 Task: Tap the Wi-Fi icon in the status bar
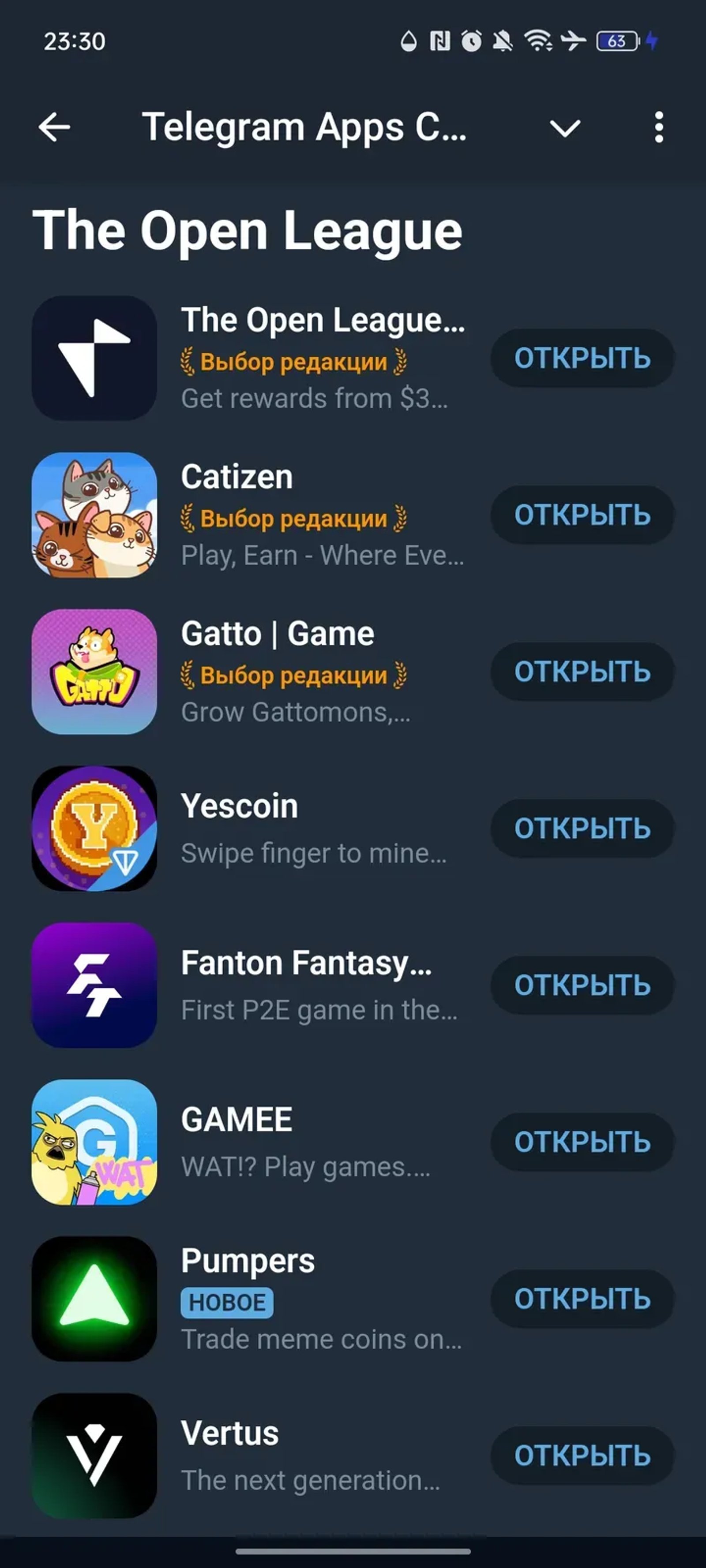click(x=536, y=41)
